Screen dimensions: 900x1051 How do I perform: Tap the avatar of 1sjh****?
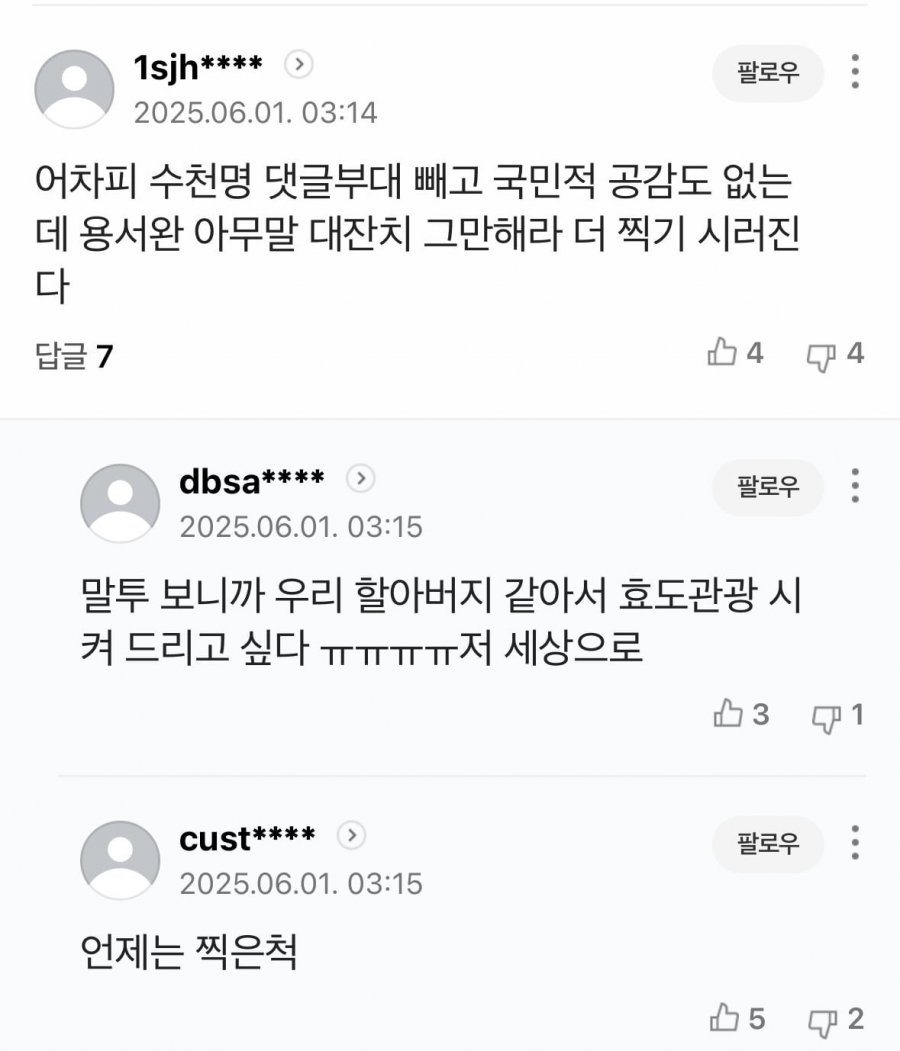74,89
